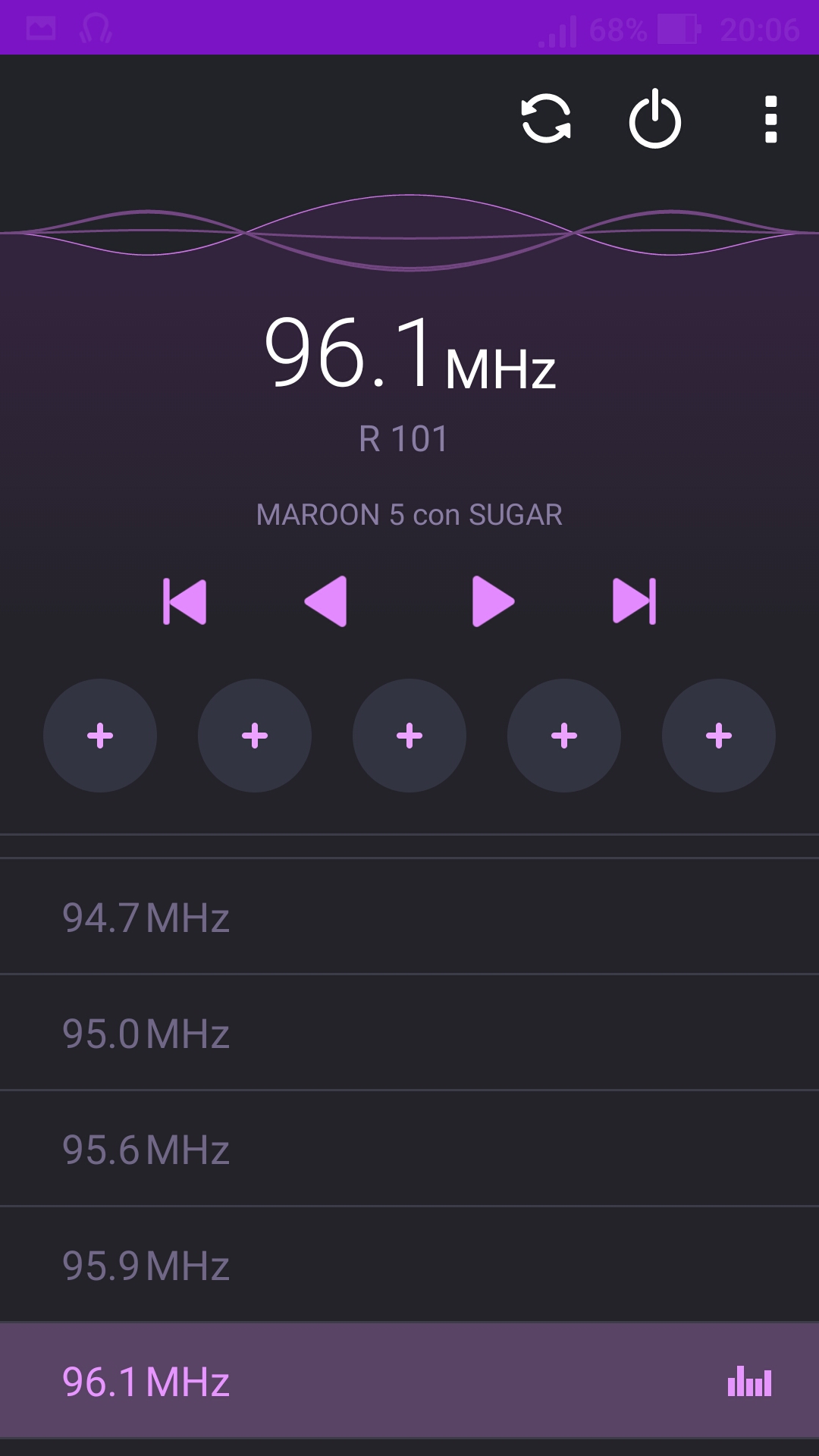The image size is (819, 1456).
Task: Tap the highlighted 96.1 MHz row
Action: point(409,1381)
